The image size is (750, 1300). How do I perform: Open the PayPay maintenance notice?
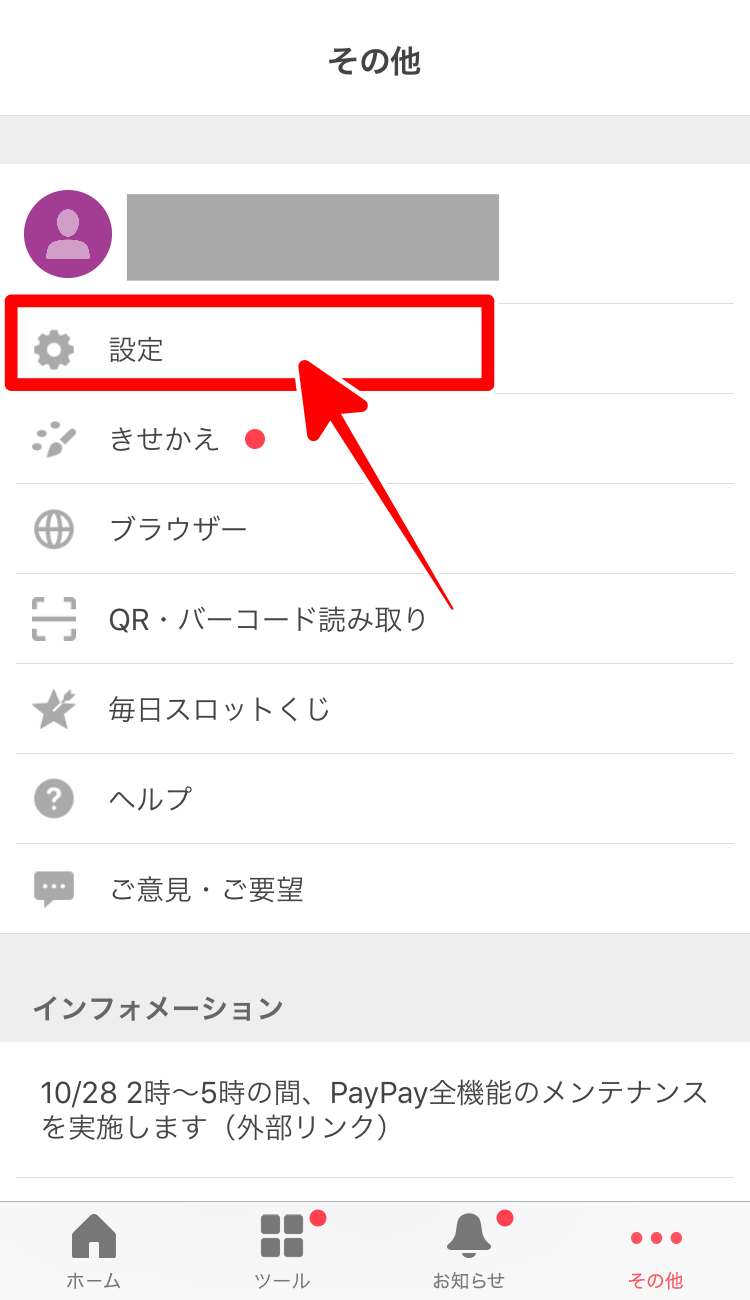(374, 1110)
